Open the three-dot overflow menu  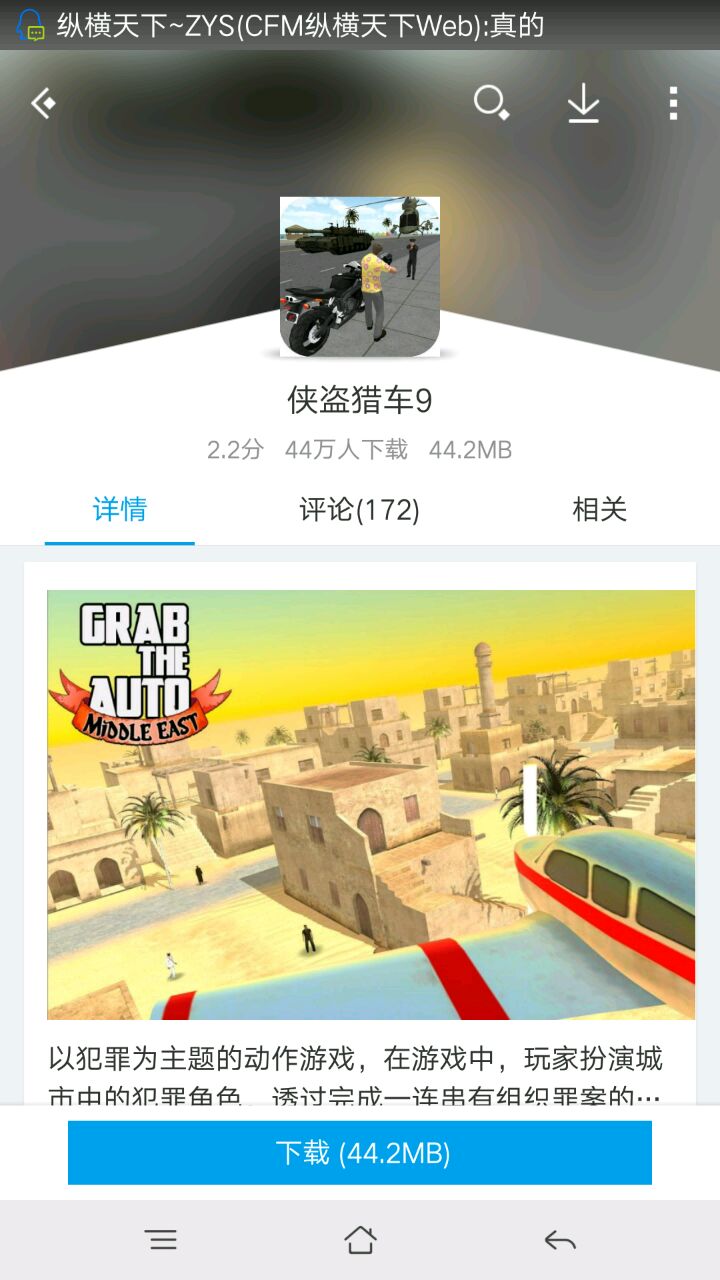[673, 103]
